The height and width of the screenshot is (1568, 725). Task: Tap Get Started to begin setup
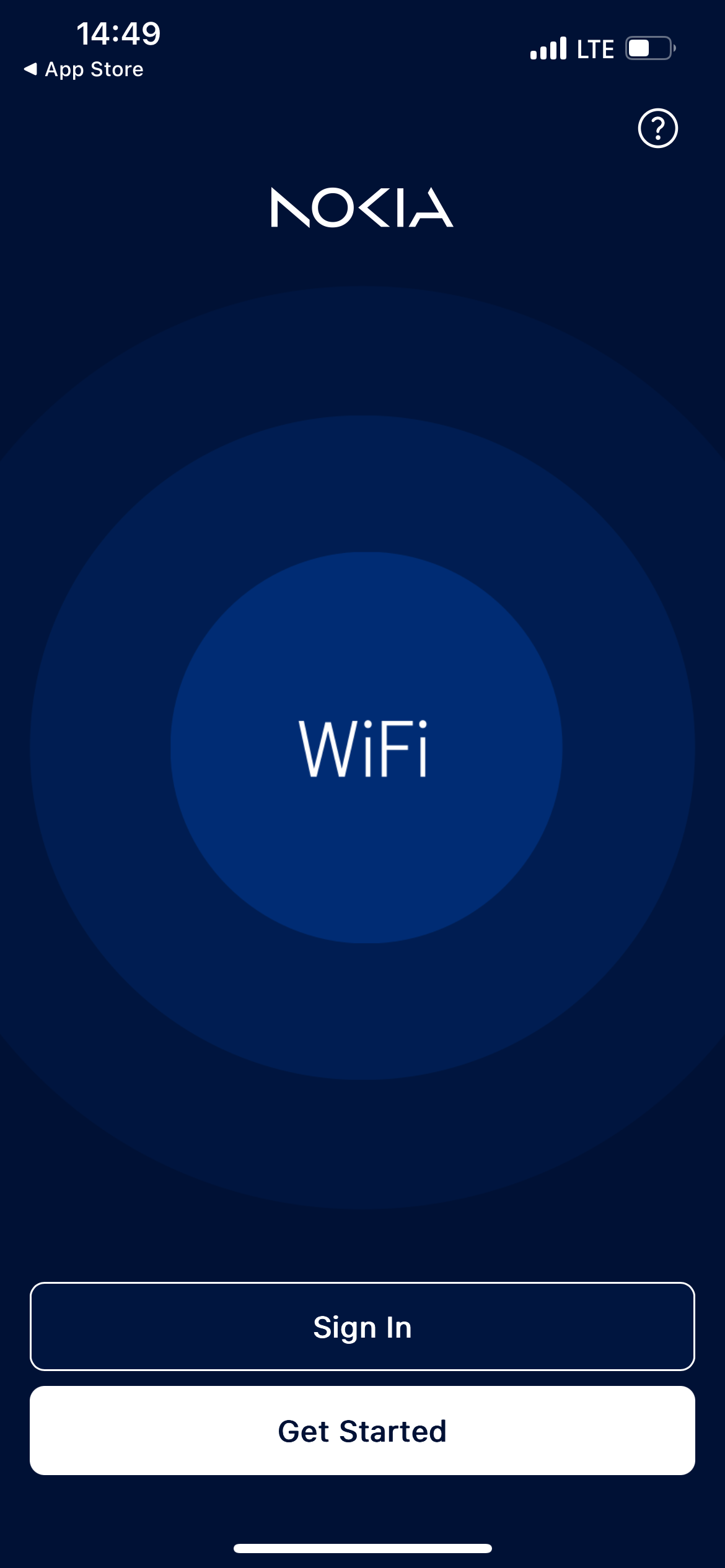(362, 1431)
